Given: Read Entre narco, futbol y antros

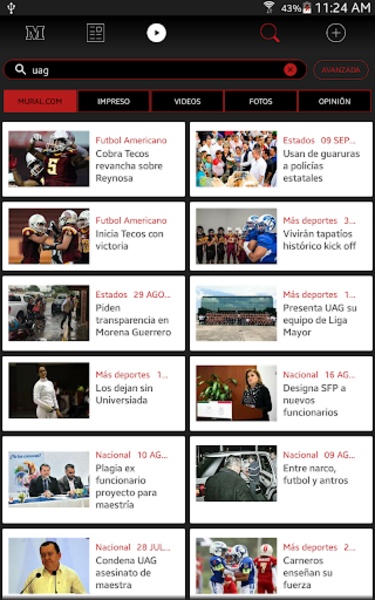Looking at the screenshot, I should [x=281, y=480].
